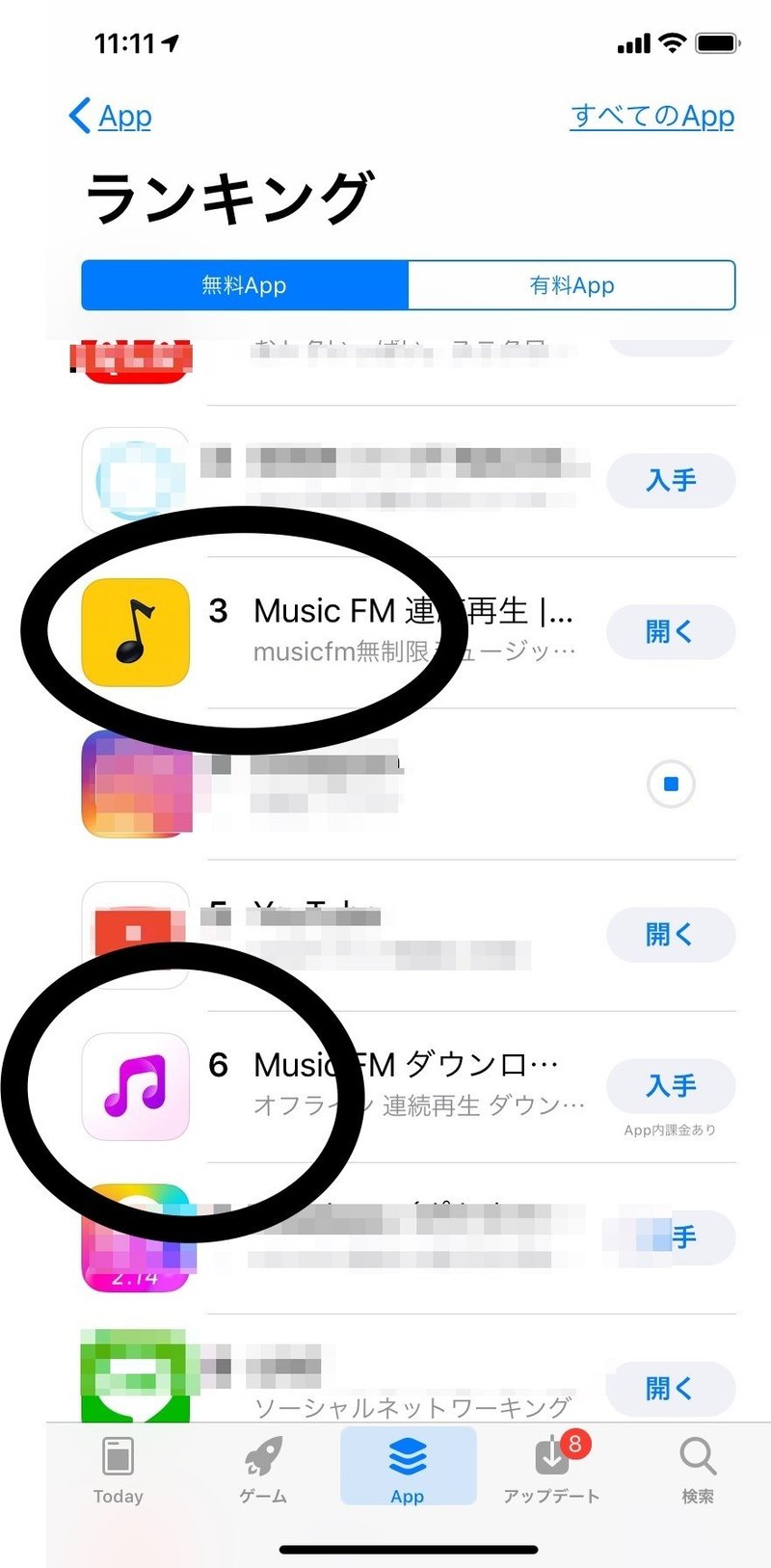Stop the in-progress app download
Image resolution: width=771 pixels, height=1568 pixels.
(671, 784)
